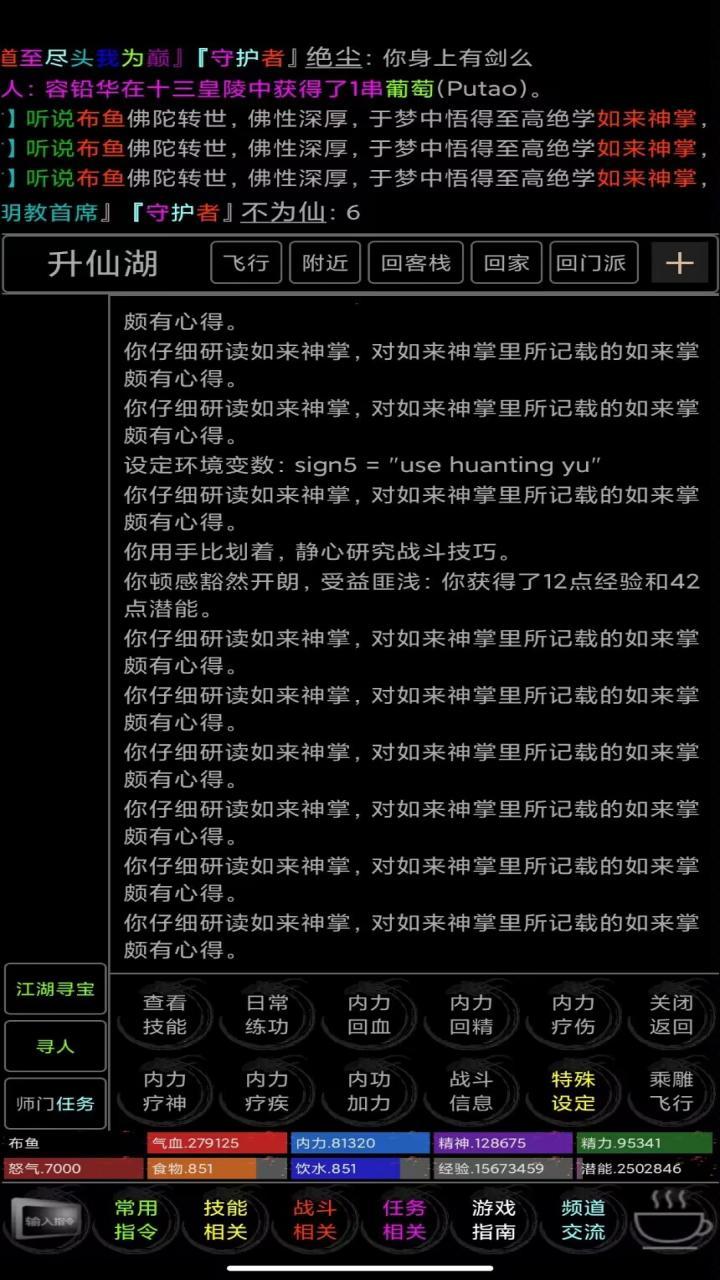
Task: Select the 寻人 quest button
Action: 55,1046
